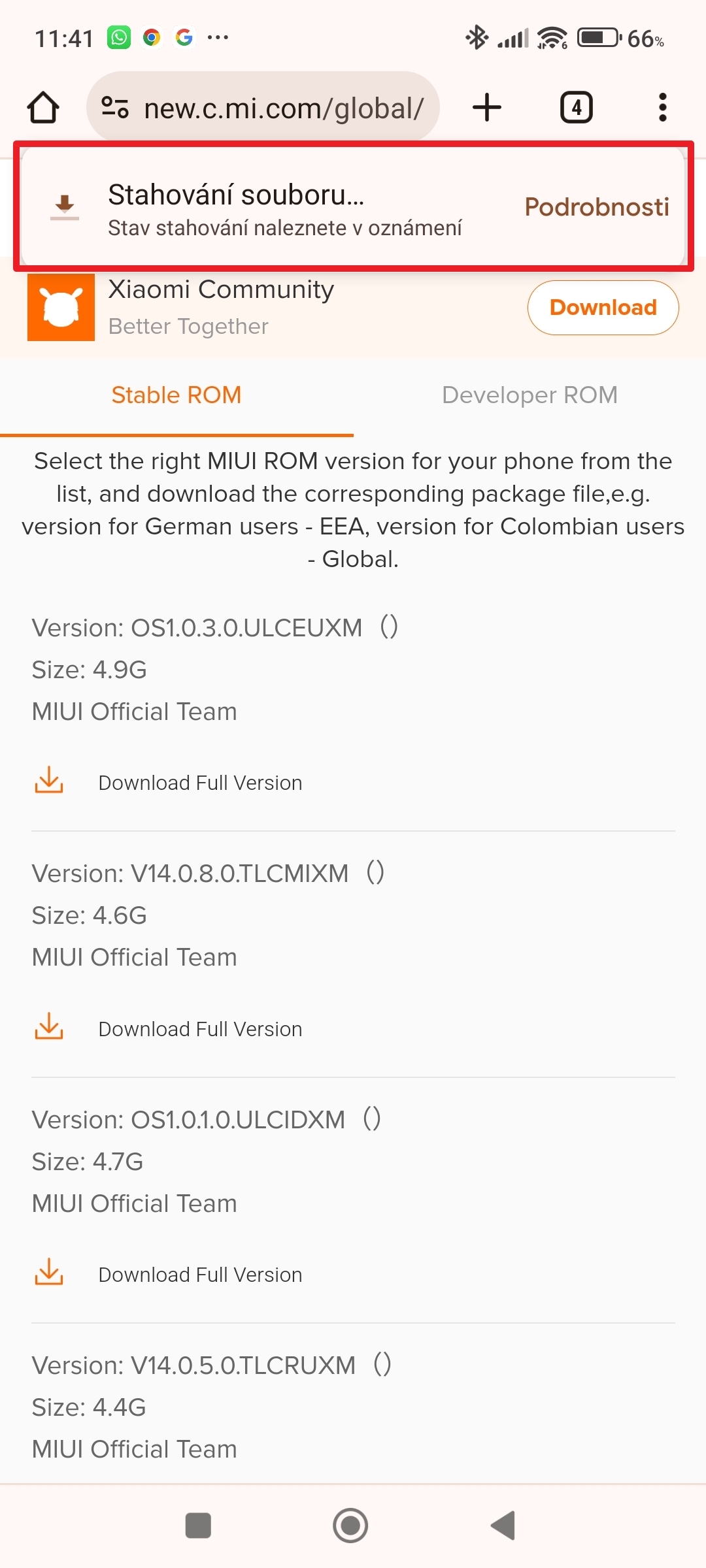Open recent apps from navigation bar
Viewport: 706px width, 1568px height.
(198, 1526)
